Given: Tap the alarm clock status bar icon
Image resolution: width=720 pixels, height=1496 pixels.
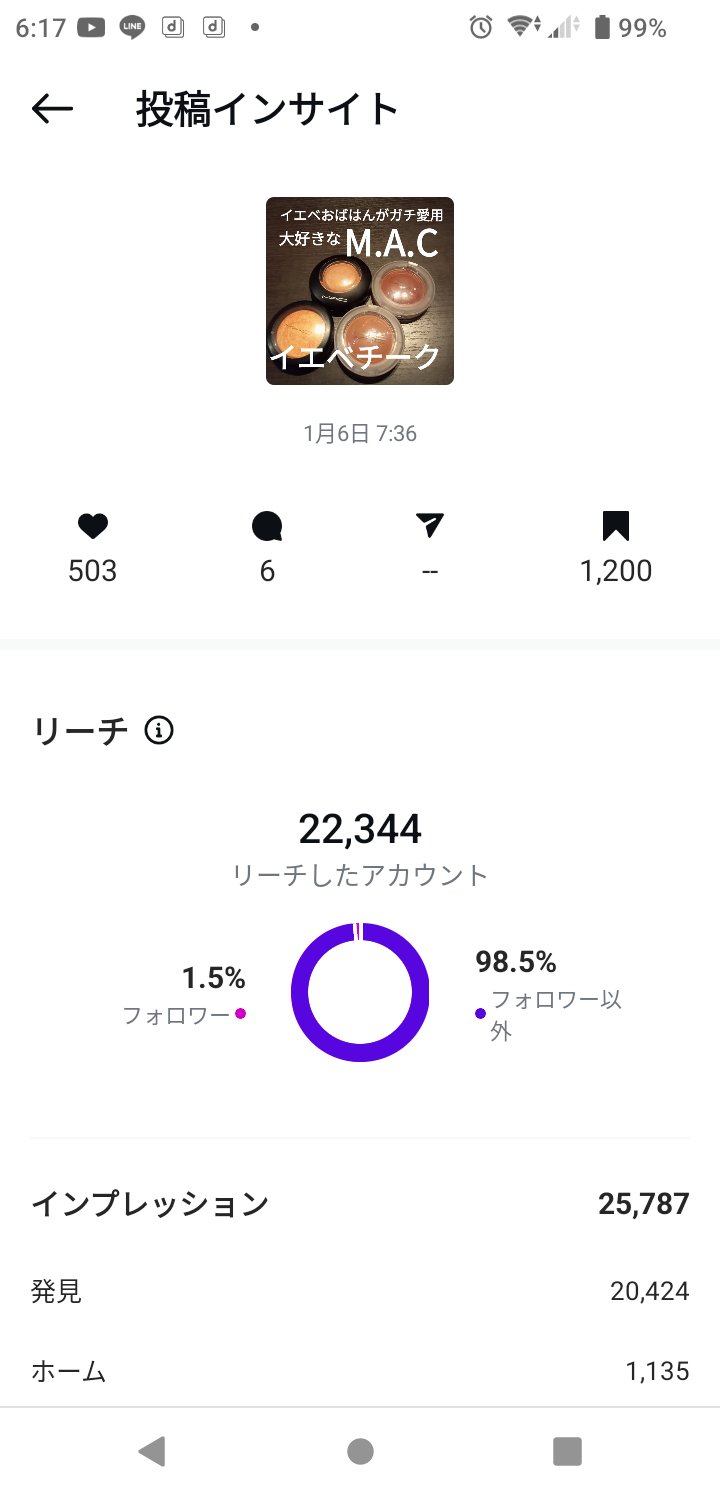Looking at the screenshot, I should pos(480,27).
